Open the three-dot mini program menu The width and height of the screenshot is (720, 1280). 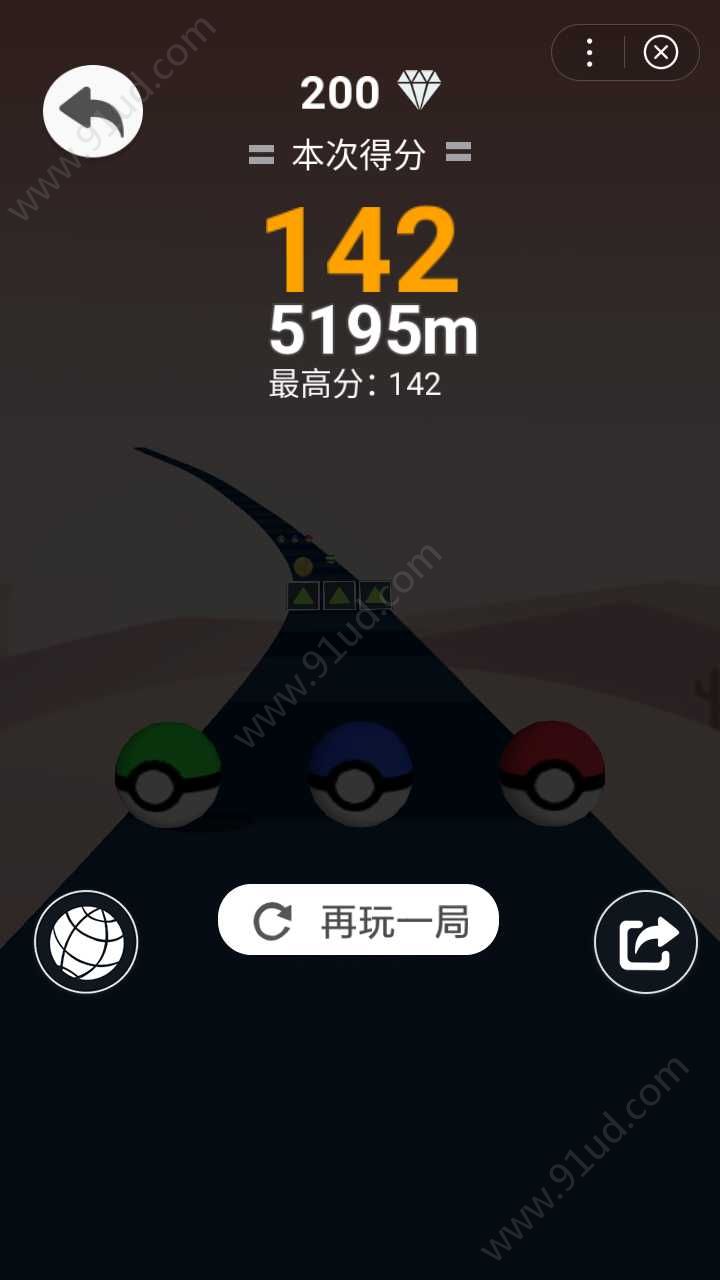point(590,52)
